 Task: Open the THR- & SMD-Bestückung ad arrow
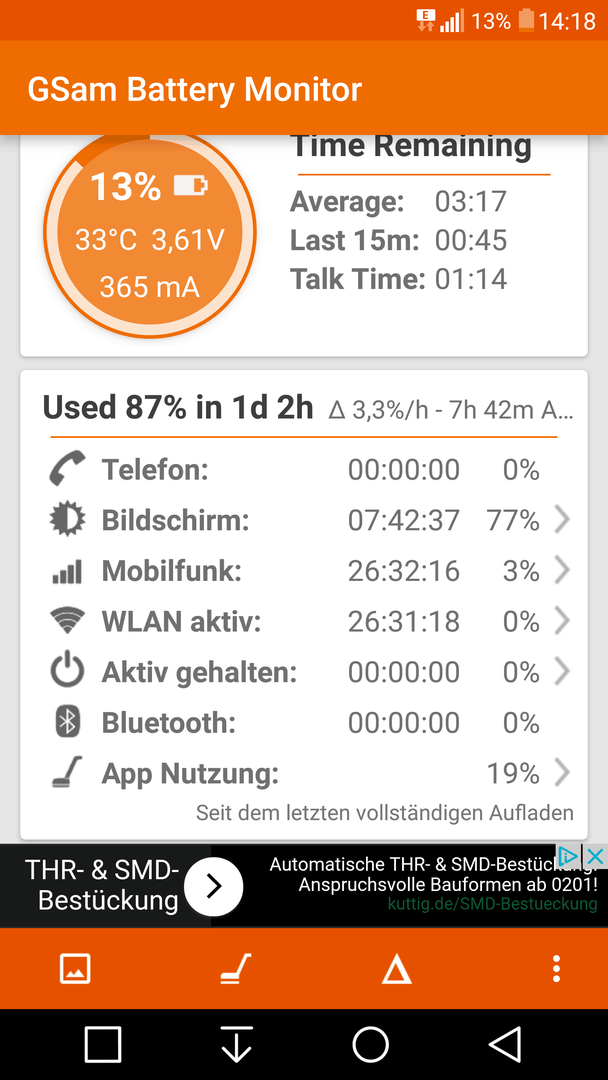(213, 886)
